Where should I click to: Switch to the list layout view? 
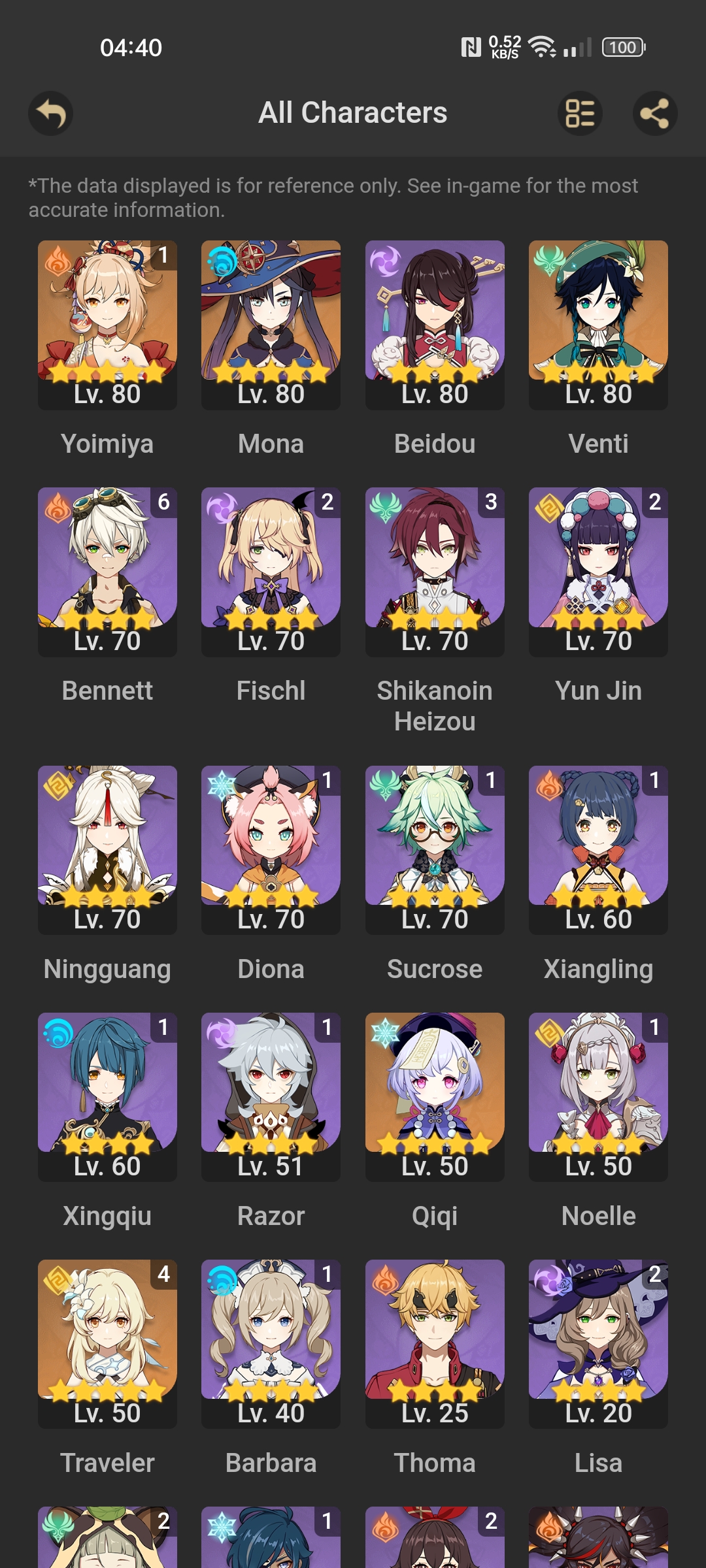pos(579,114)
